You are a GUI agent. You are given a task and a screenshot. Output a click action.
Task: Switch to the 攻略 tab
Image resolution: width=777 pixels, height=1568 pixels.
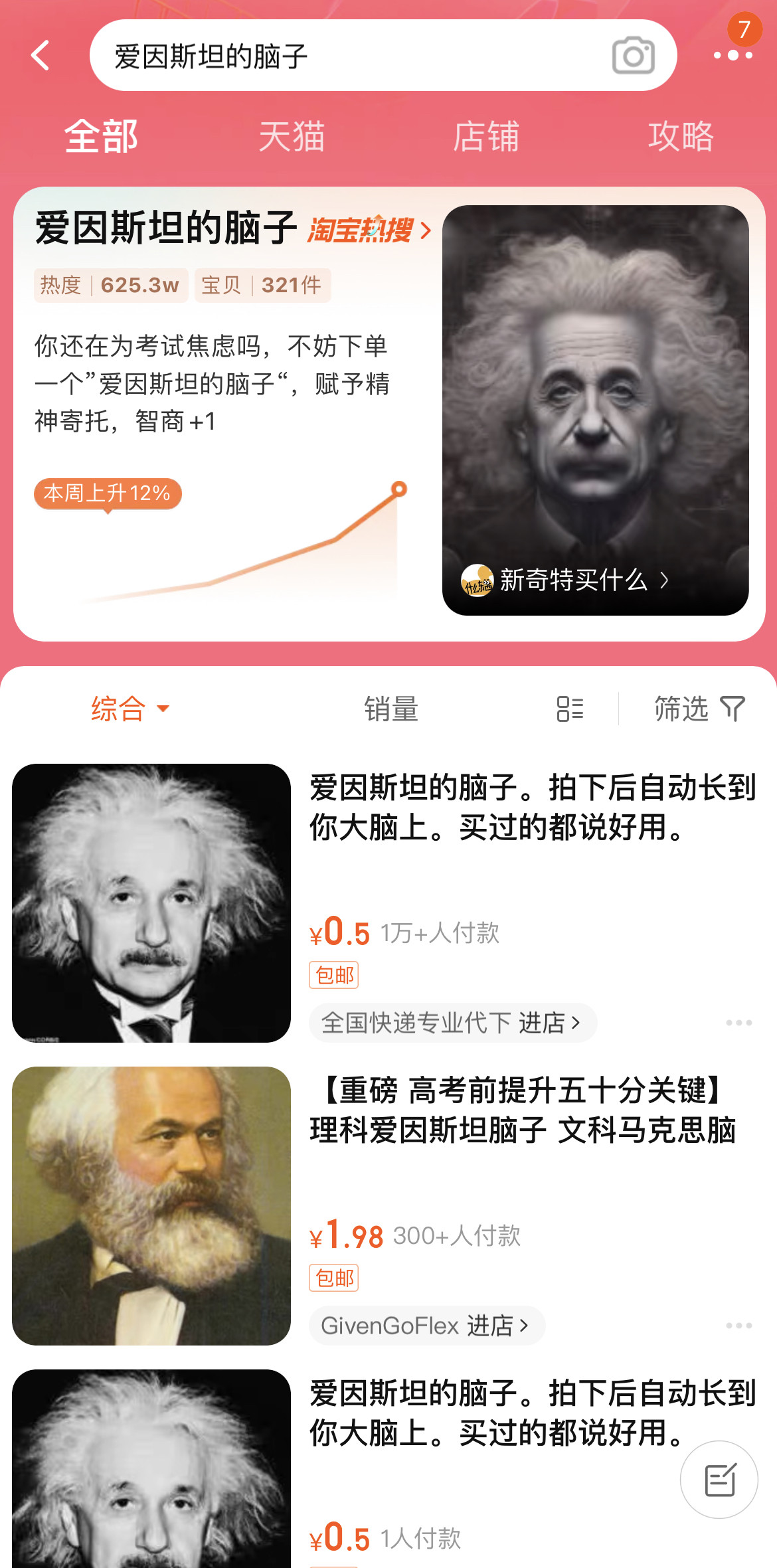point(680,137)
